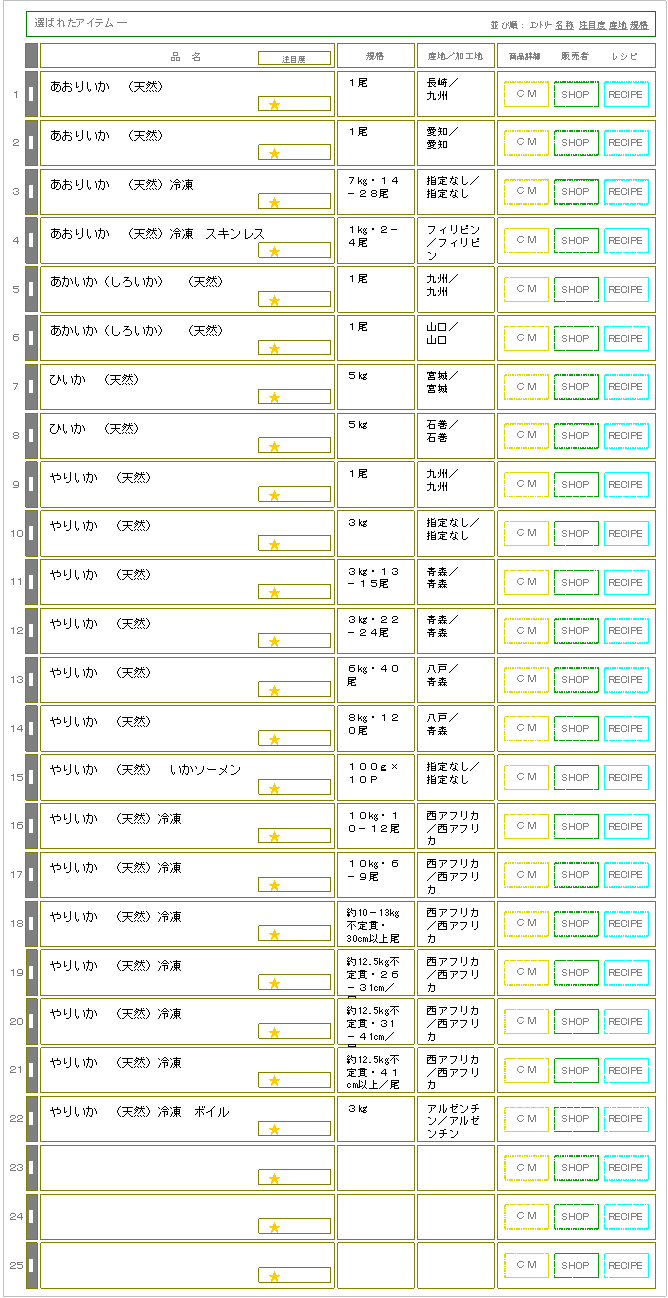The height and width of the screenshot is (1298, 668).
Task: Open CM for row 18 やりいか 冷凍 30cm以上
Action: 526,923
